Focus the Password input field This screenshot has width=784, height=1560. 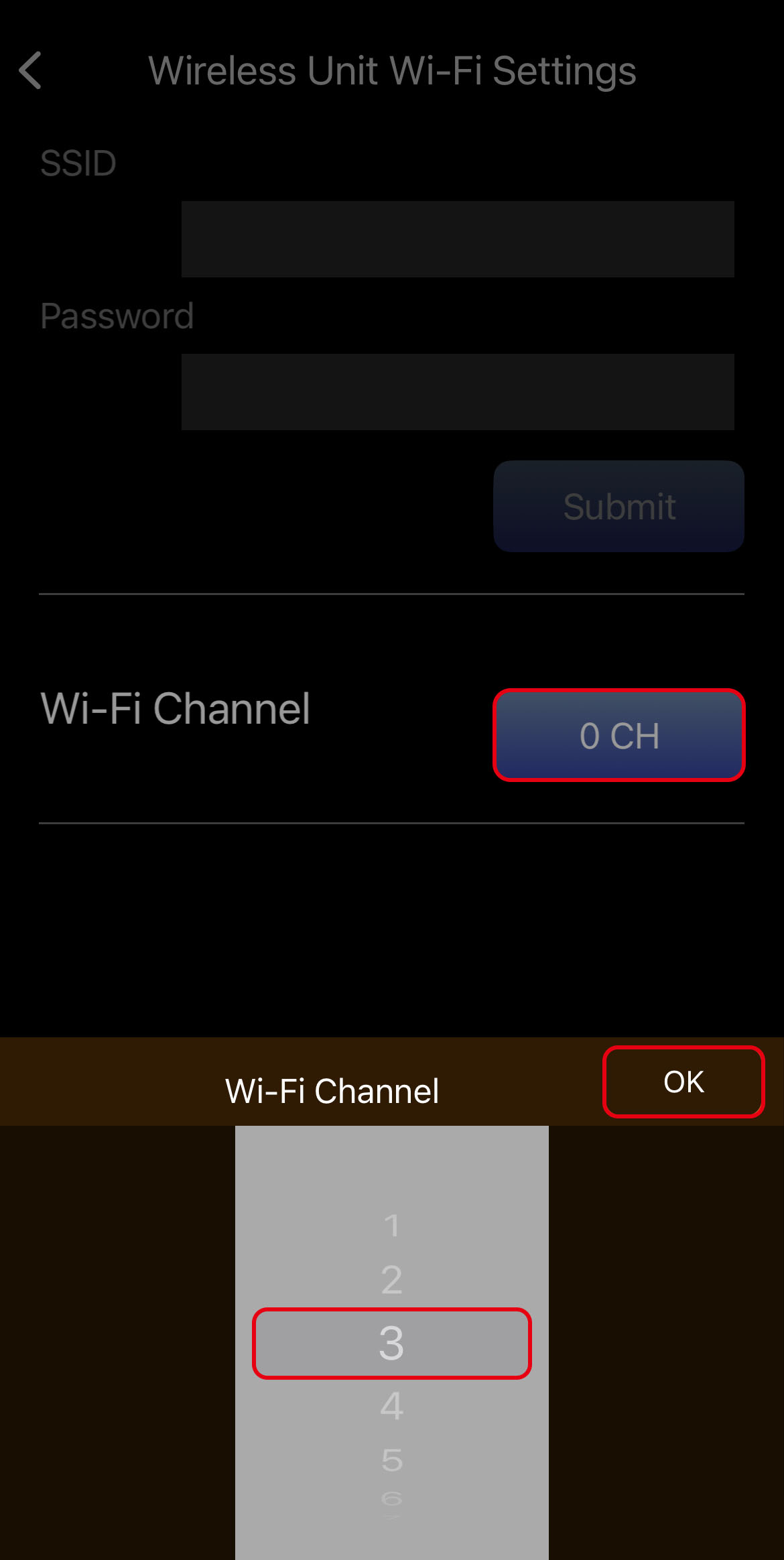click(458, 392)
